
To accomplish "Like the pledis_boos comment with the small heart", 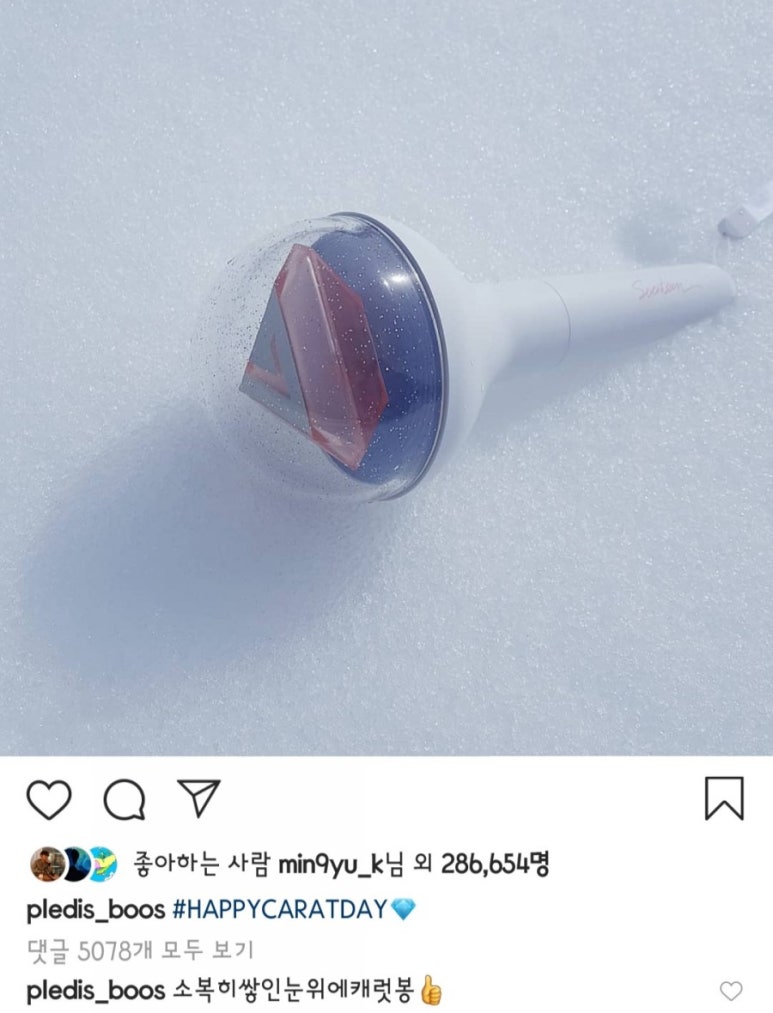I will tap(731, 991).
